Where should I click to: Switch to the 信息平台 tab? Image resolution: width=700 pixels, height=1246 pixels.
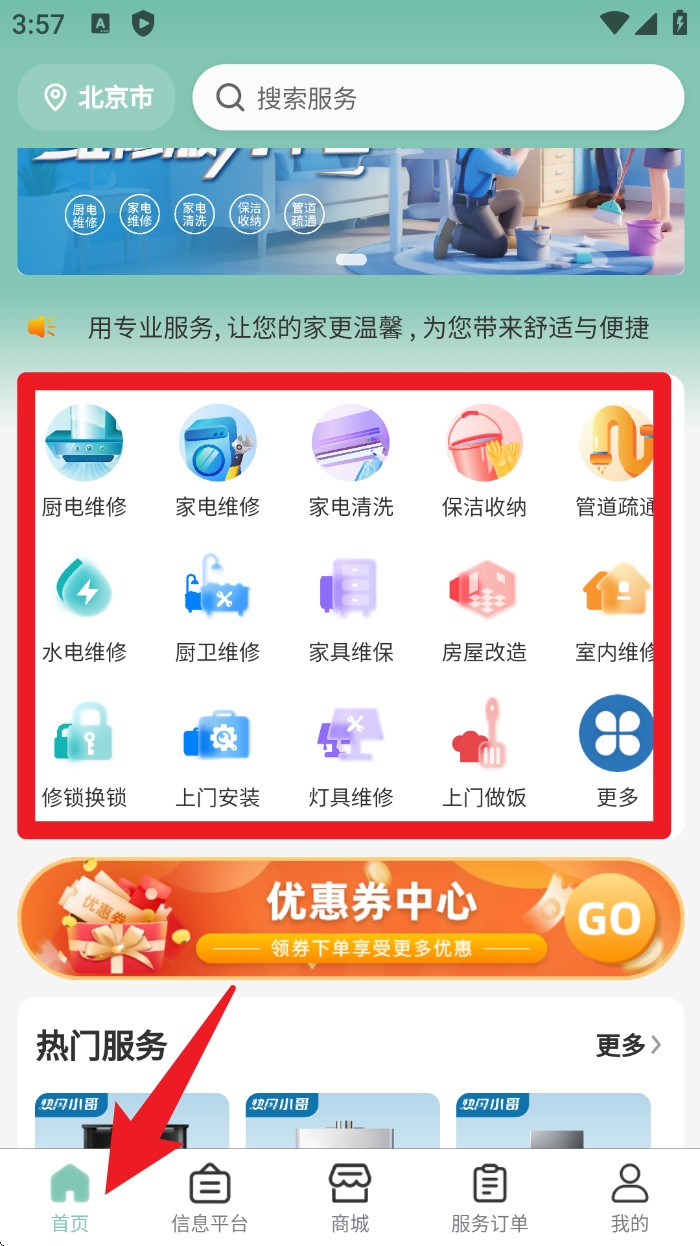click(x=210, y=1197)
